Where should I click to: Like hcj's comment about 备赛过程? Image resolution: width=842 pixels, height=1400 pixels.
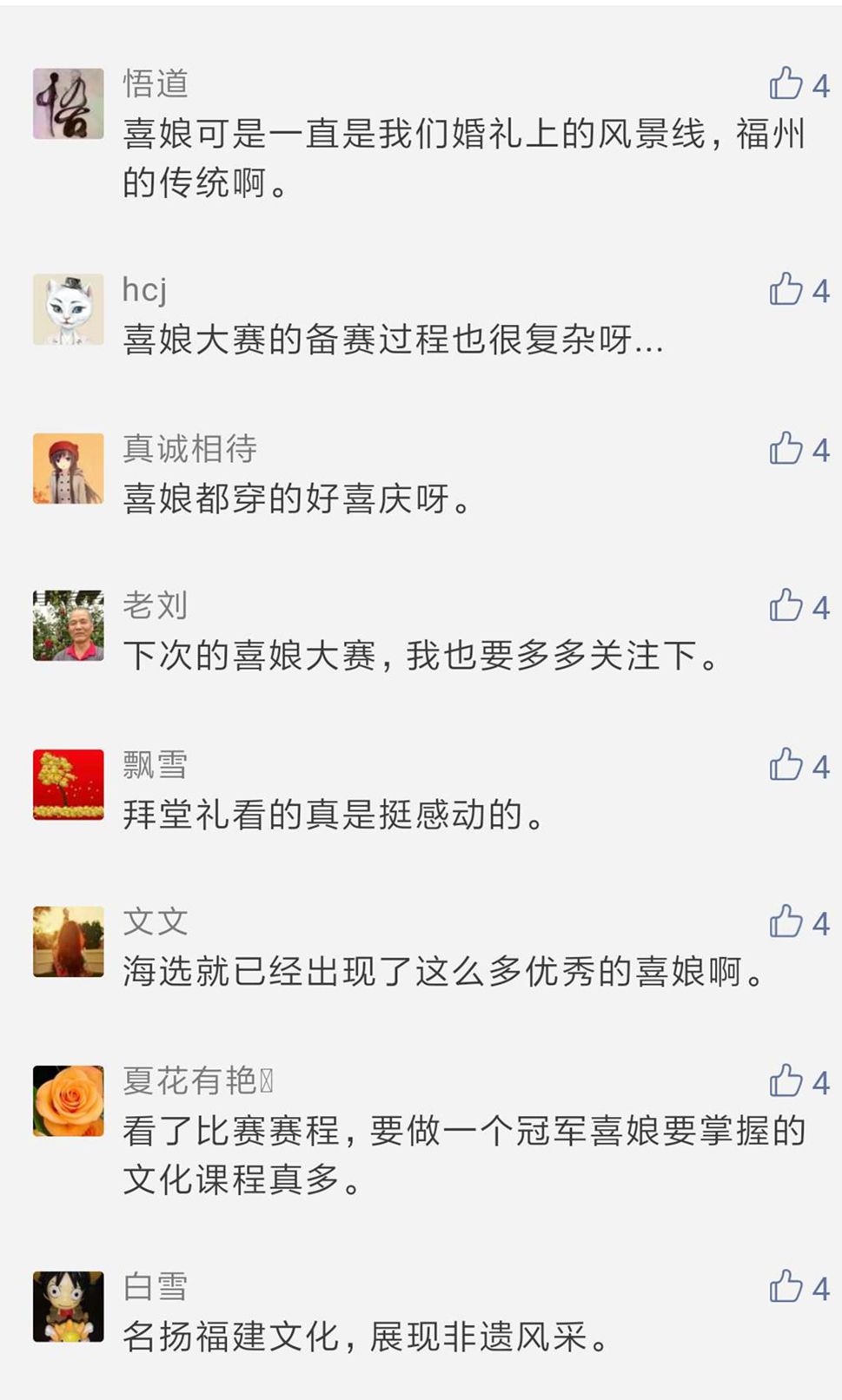(786, 289)
